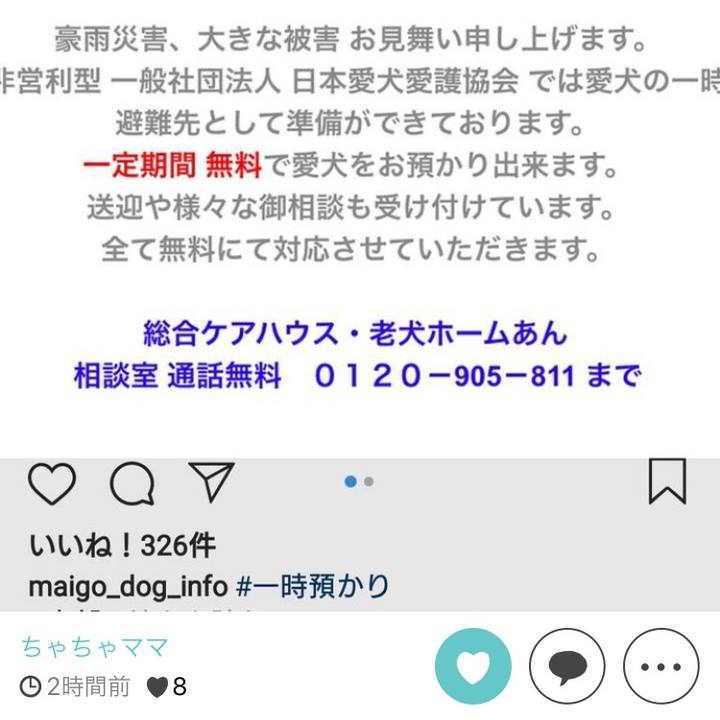Like this post with the teal heart button

click(473, 667)
